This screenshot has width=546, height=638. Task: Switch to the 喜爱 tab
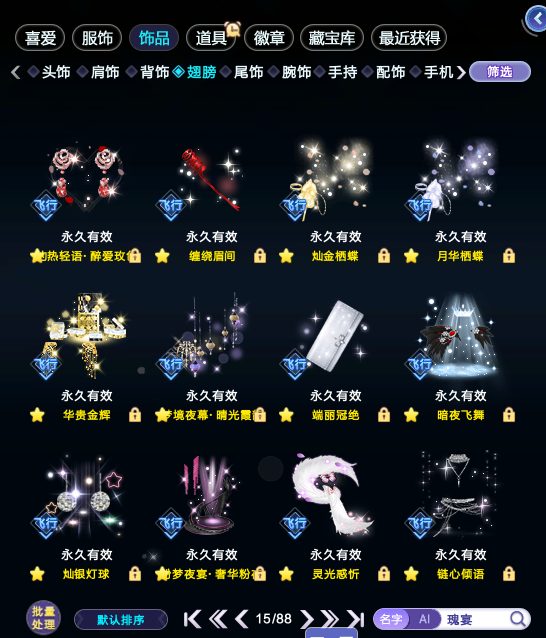(40, 38)
